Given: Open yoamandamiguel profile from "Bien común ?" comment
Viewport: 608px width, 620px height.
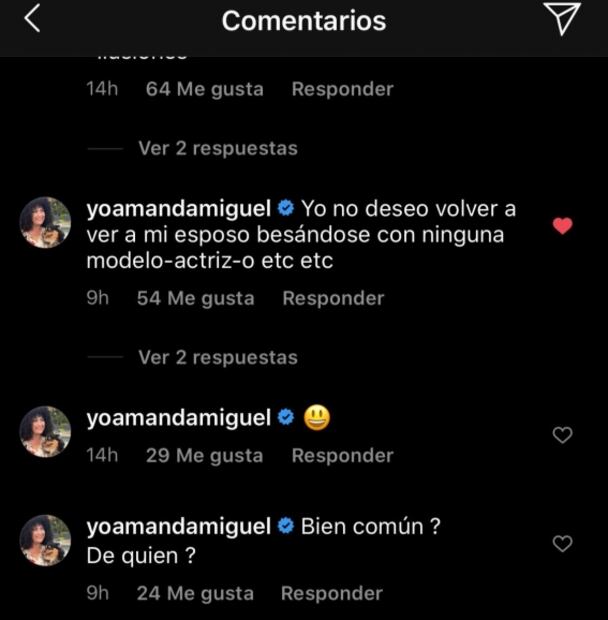Looking at the screenshot, I should (178, 526).
